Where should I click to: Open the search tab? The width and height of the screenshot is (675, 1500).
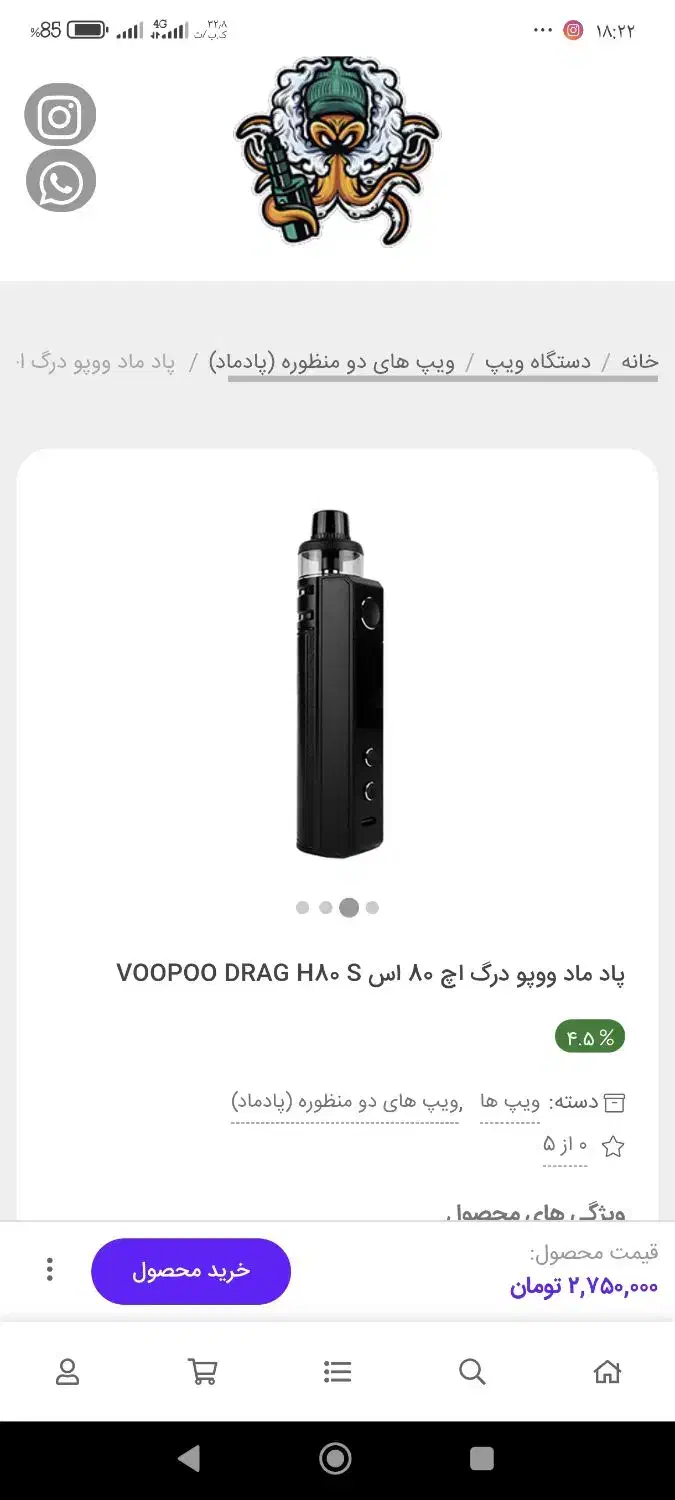point(472,1372)
